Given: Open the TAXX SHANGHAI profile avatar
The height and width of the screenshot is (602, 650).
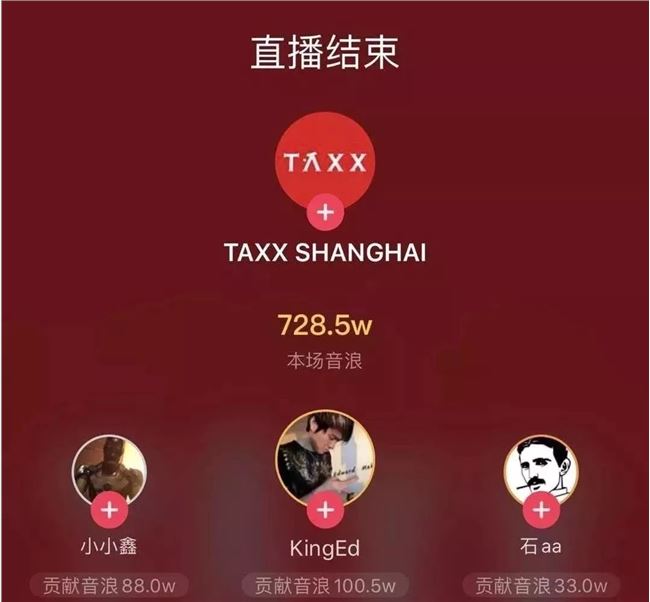Looking at the screenshot, I should coord(324,160).
